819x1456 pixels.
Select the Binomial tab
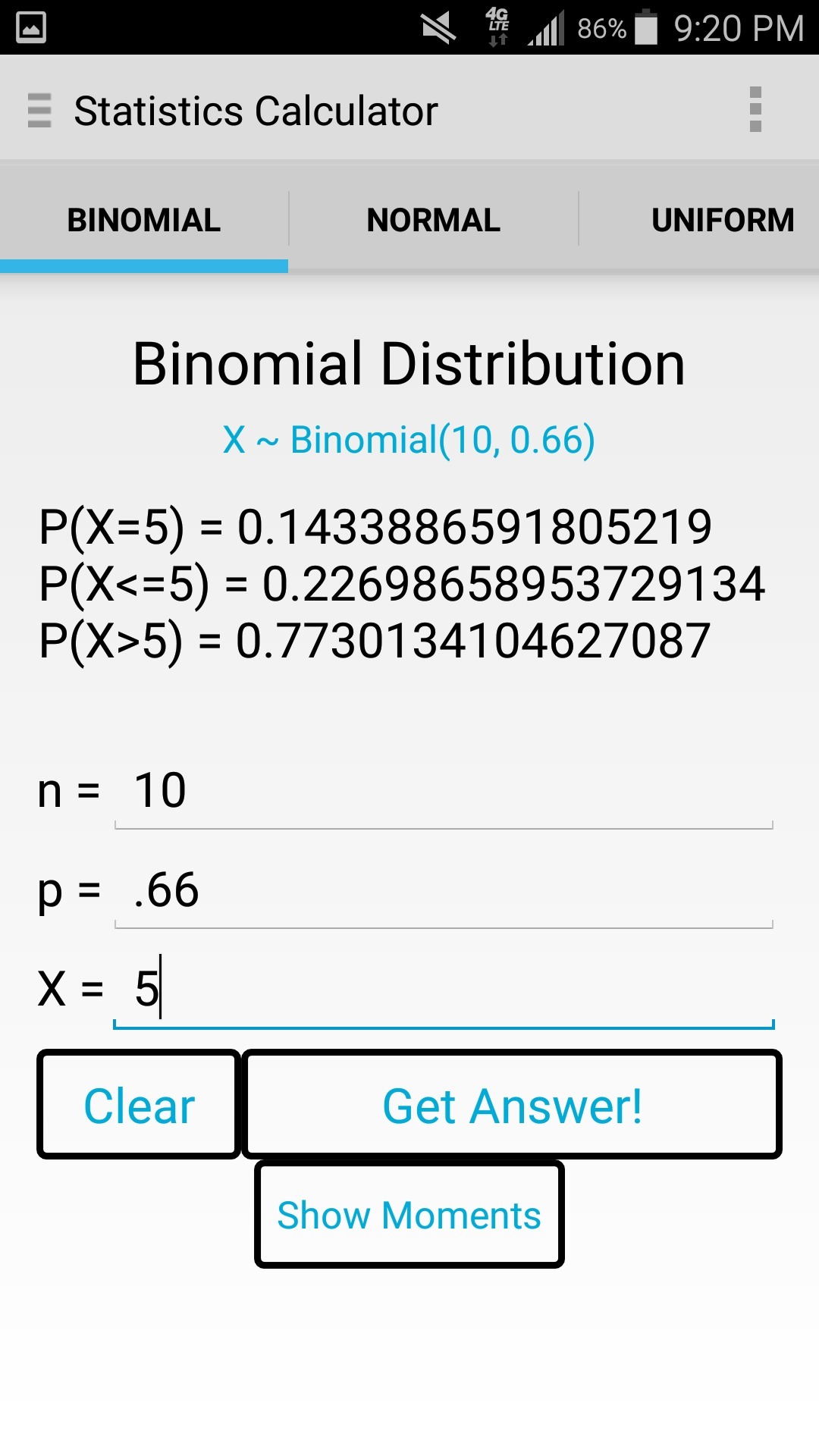[x=144, y=220]
